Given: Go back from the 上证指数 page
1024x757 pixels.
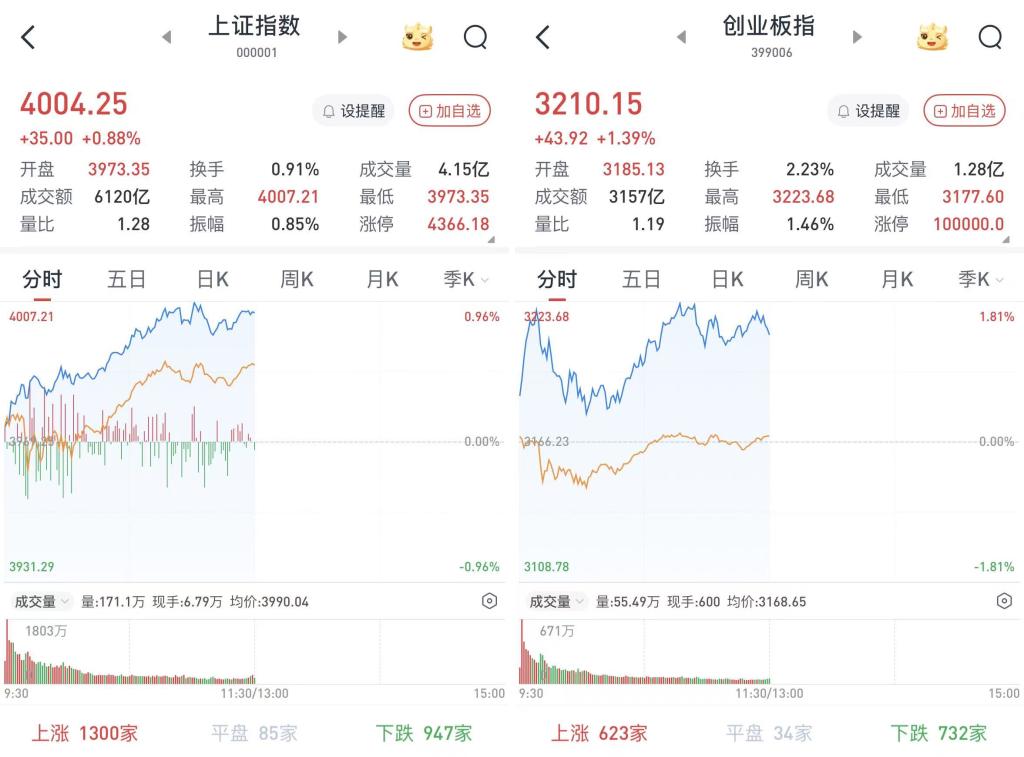Looking at the screenshot, I should (x=28, y=38).
